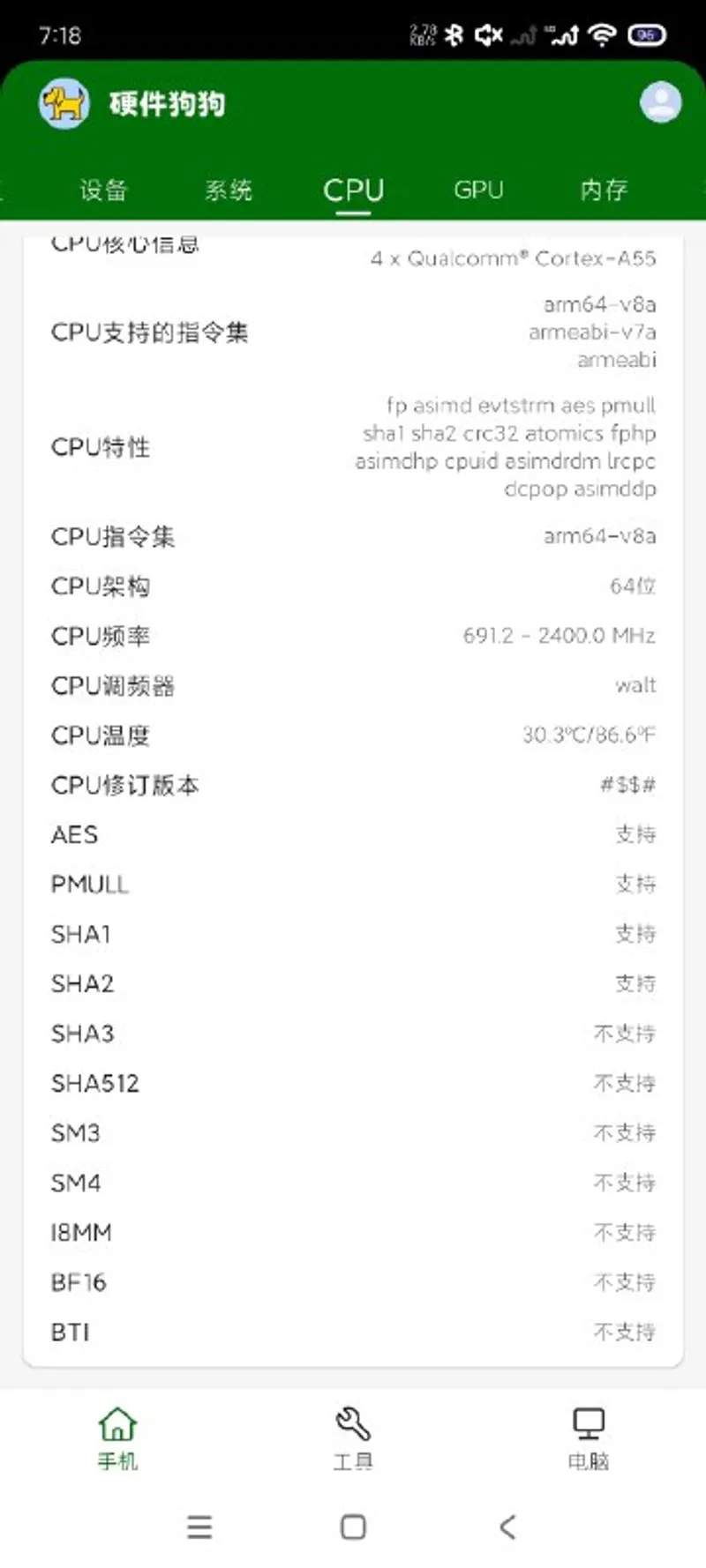Open the recent apps navigation button
Screen dimensions: 706x1568
pyautogui.click(x=200, y=1527)
